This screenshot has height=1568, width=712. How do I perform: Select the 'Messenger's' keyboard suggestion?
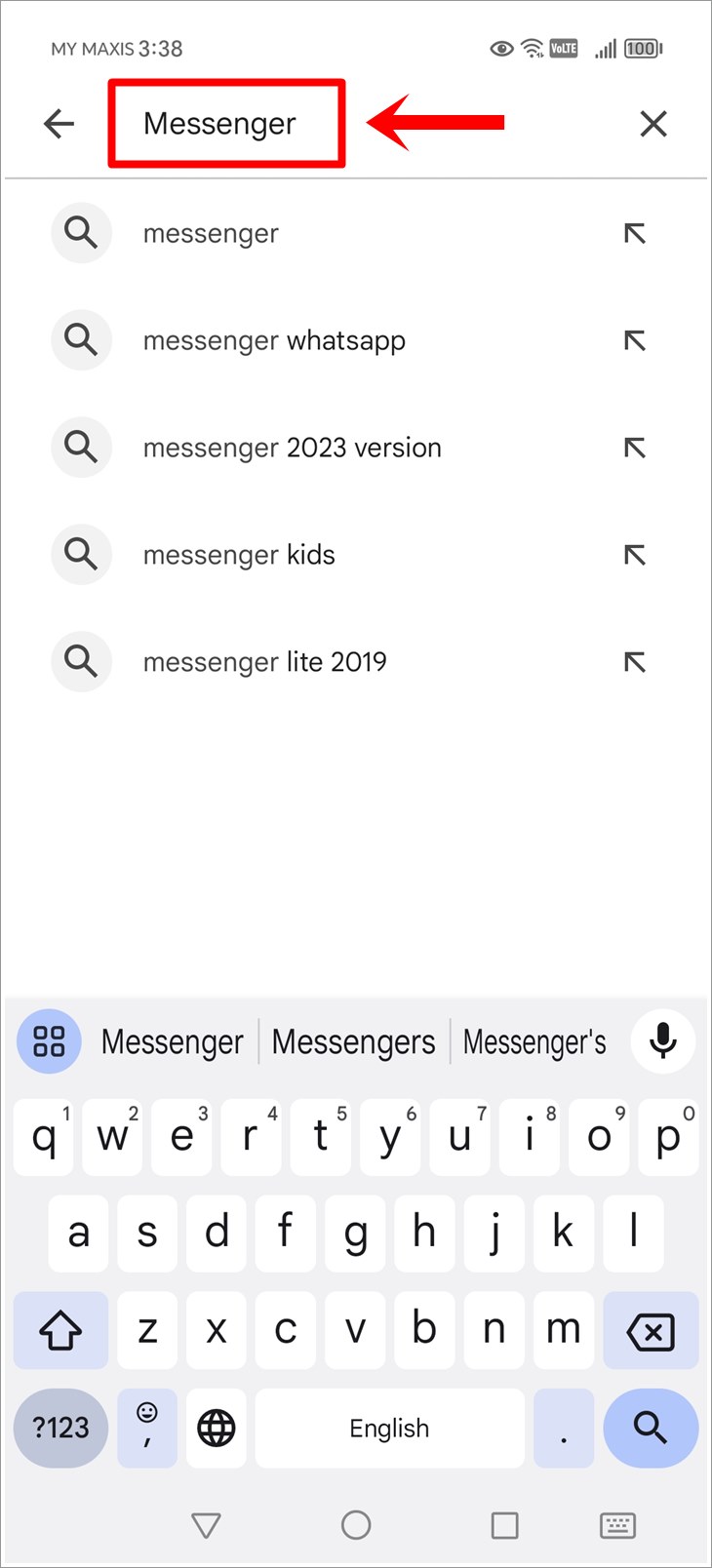click(534, 1040)
